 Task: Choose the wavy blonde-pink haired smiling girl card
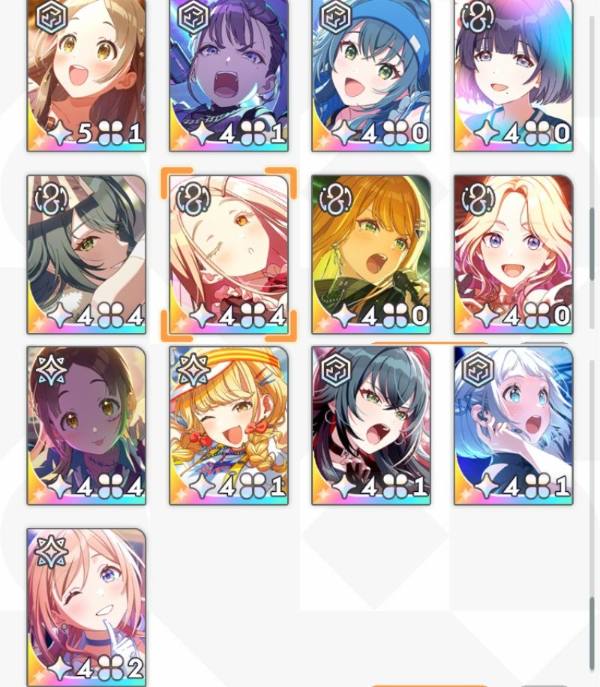pyautogui.click(x=513, y=254)
